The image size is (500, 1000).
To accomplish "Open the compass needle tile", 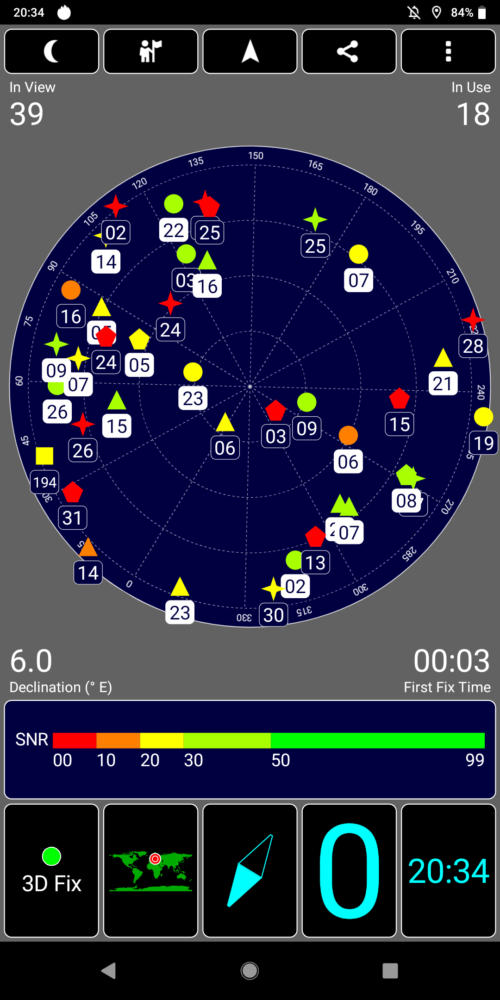I will point(250,871).
